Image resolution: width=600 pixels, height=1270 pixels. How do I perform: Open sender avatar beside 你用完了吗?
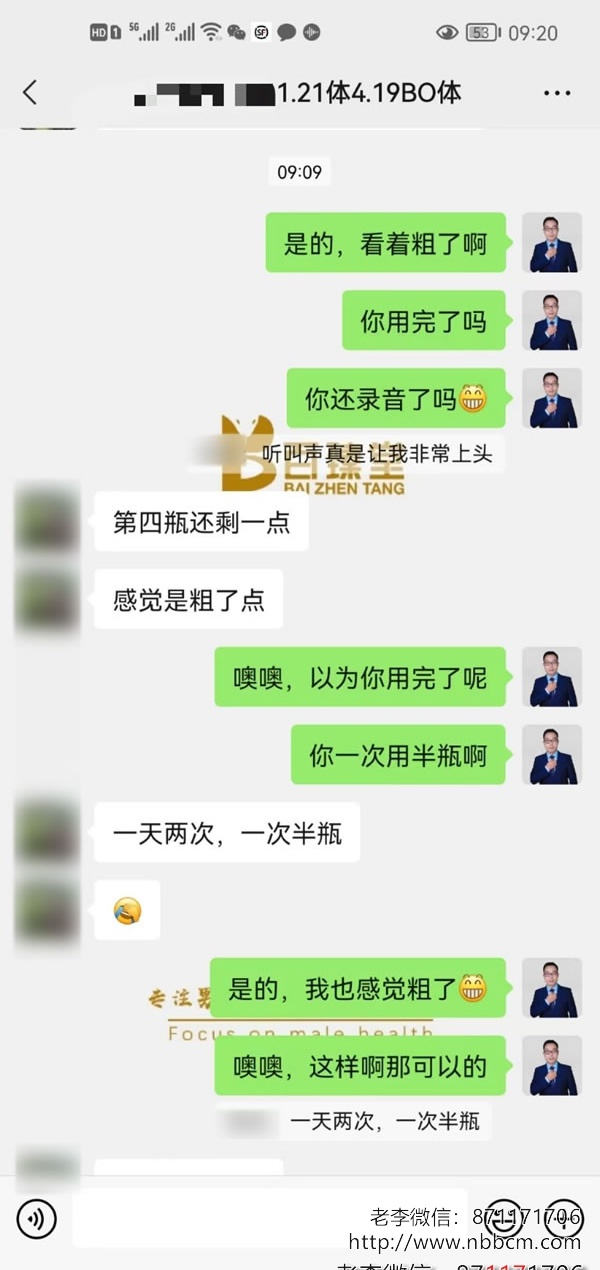pos(552,321)
